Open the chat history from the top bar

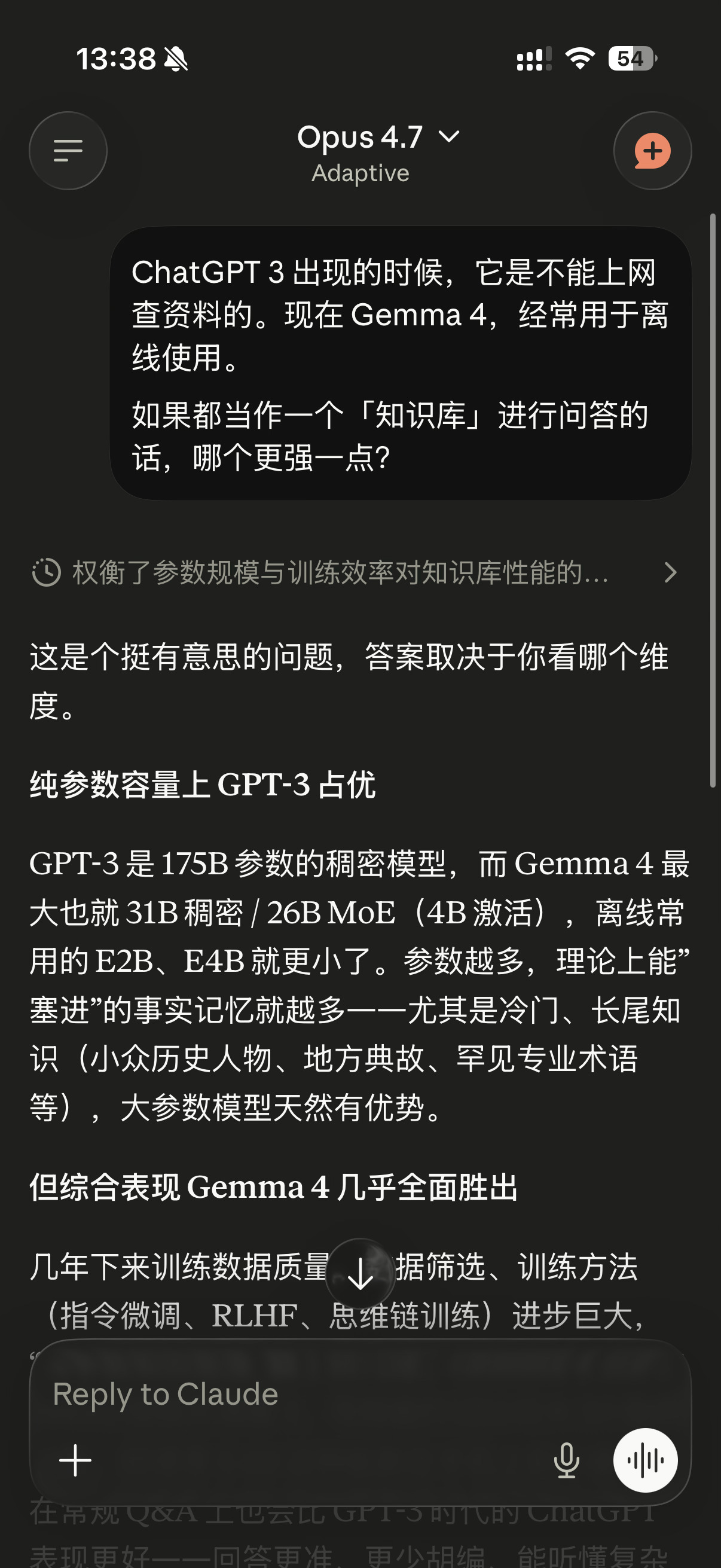click(x=68, y=151)
